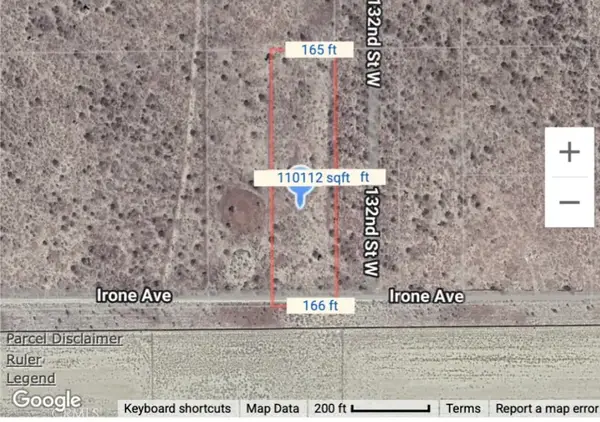600x422 pixels.
Task: Open Google logo link on map
Action: (47, 401)
